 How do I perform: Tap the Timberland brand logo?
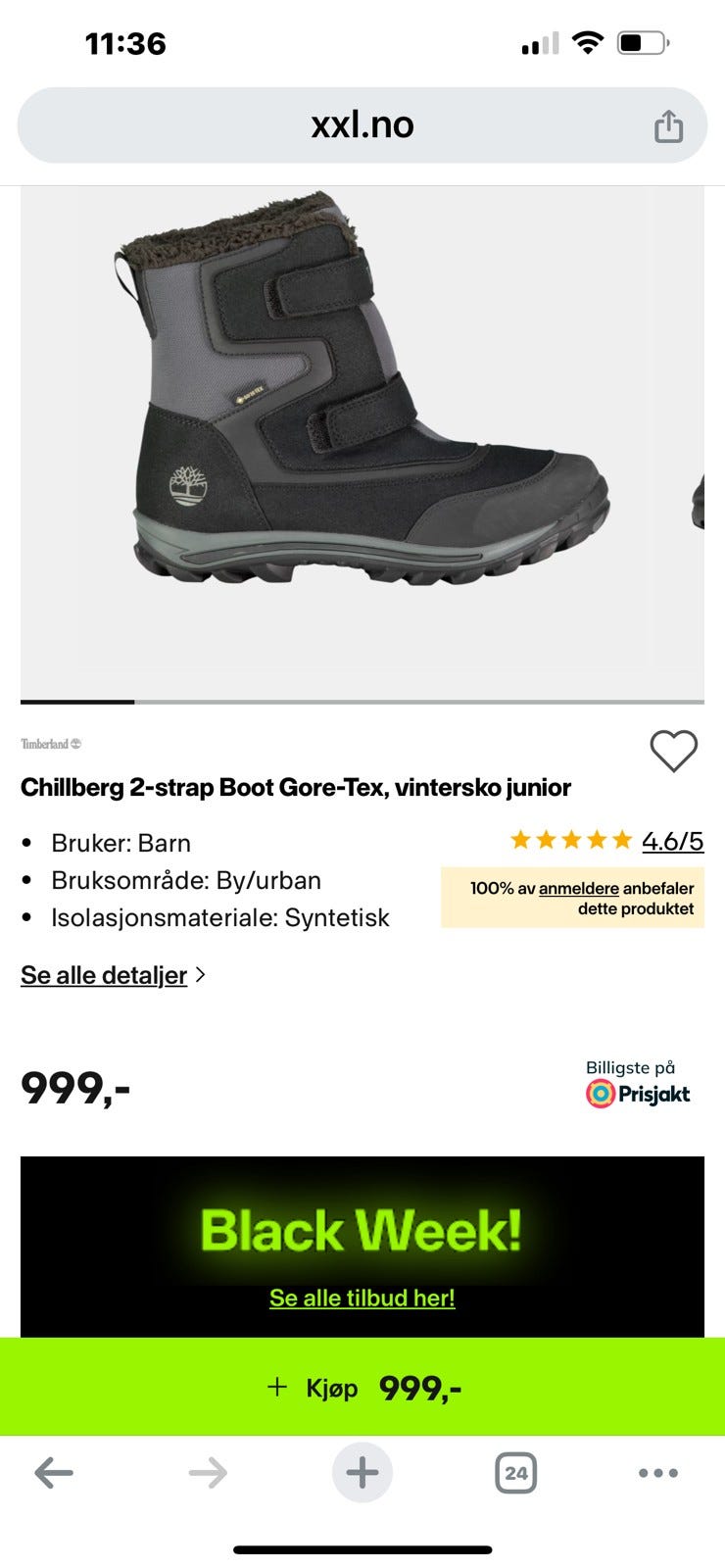point(53,743)
